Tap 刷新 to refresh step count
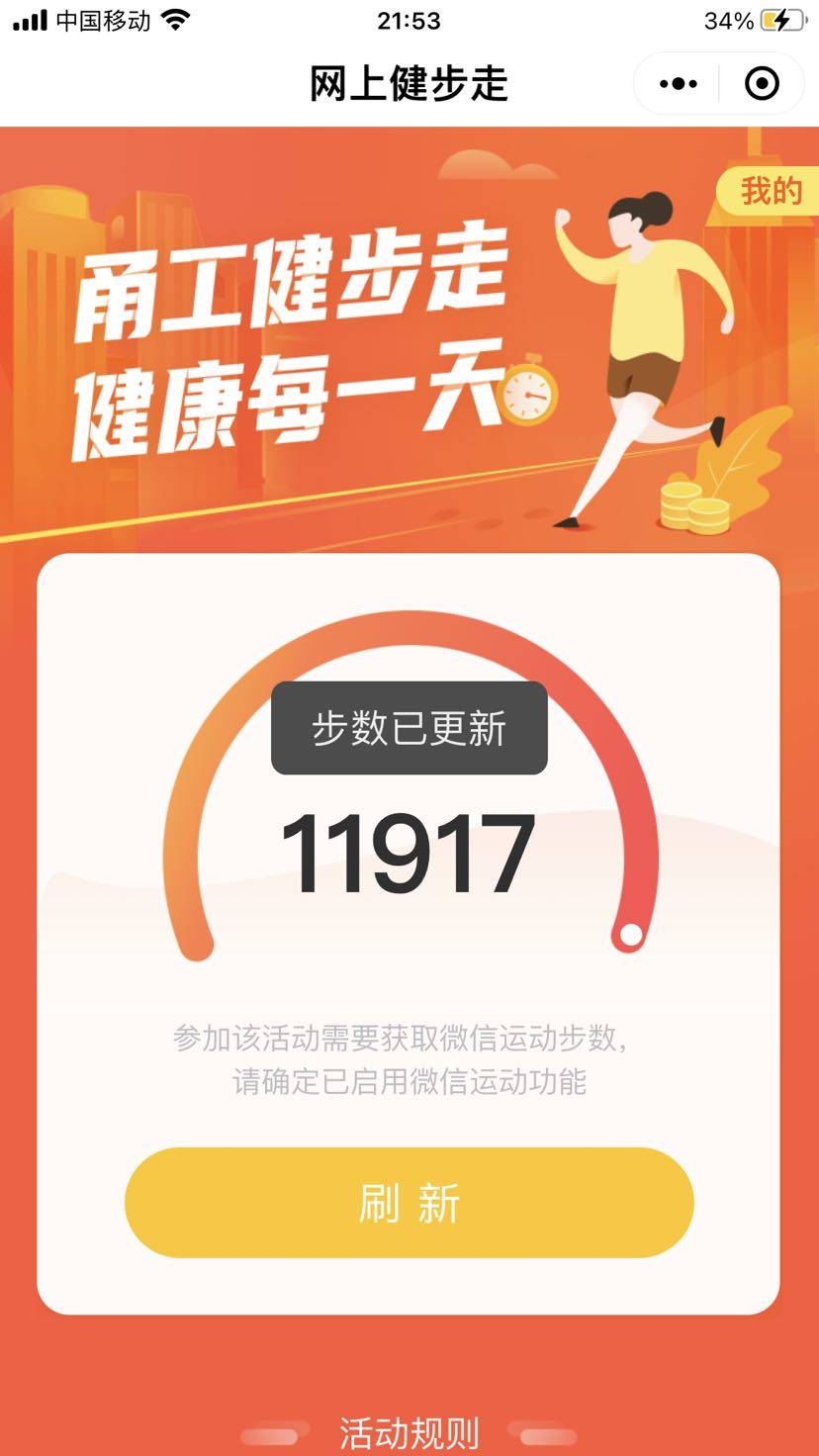 (x=409, y=1203)
